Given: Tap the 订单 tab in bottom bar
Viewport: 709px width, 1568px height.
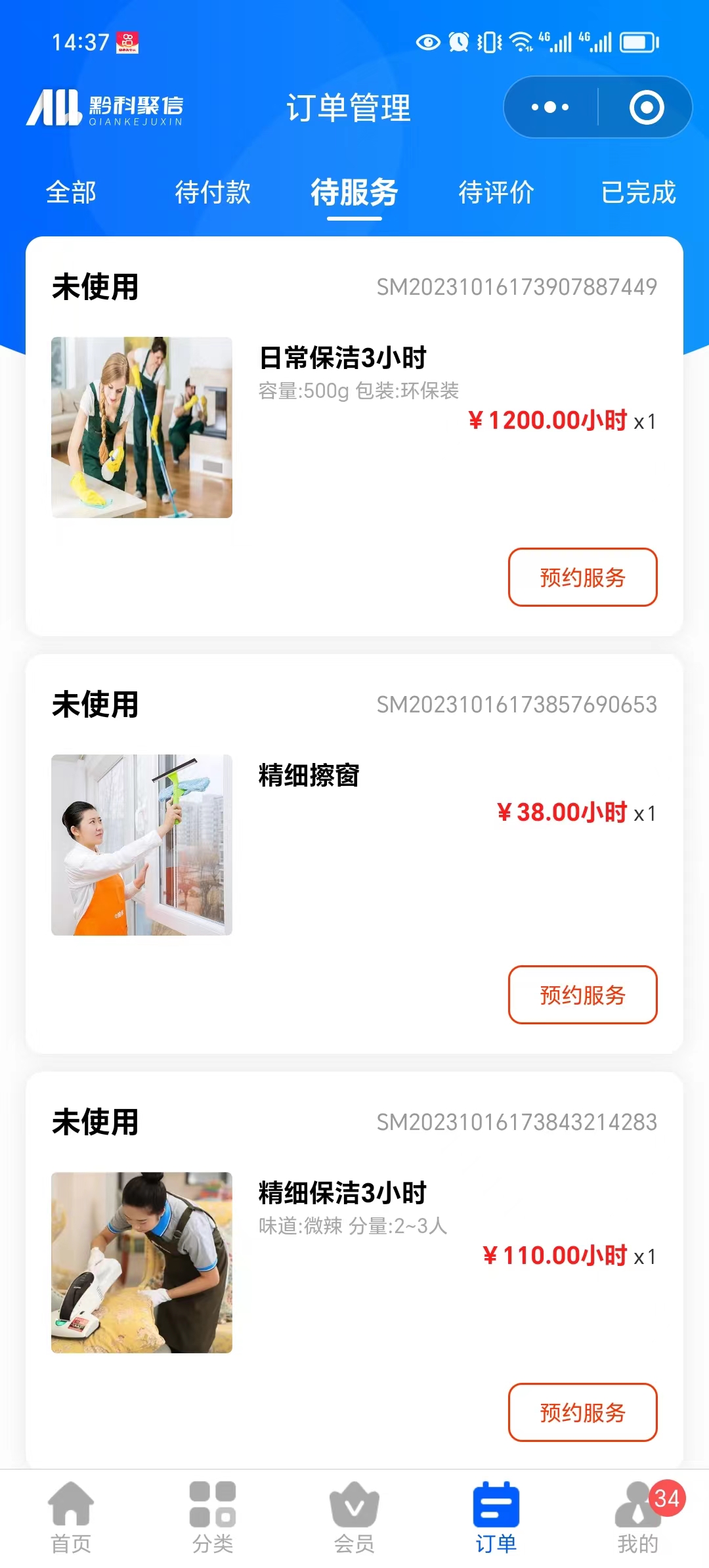Looking at the screenshot, I should tap(496, 1518).
